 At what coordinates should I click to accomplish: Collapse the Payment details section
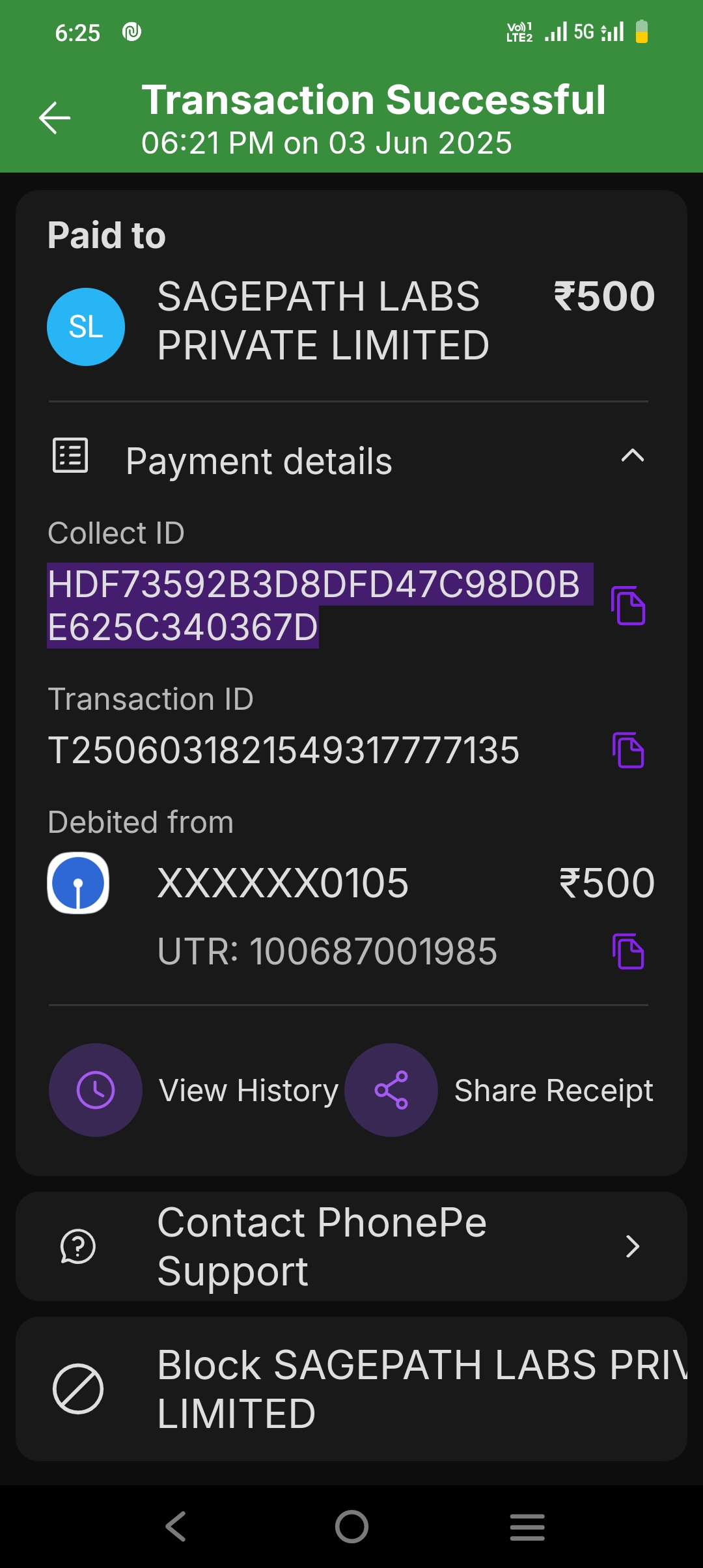pos(632,456)
